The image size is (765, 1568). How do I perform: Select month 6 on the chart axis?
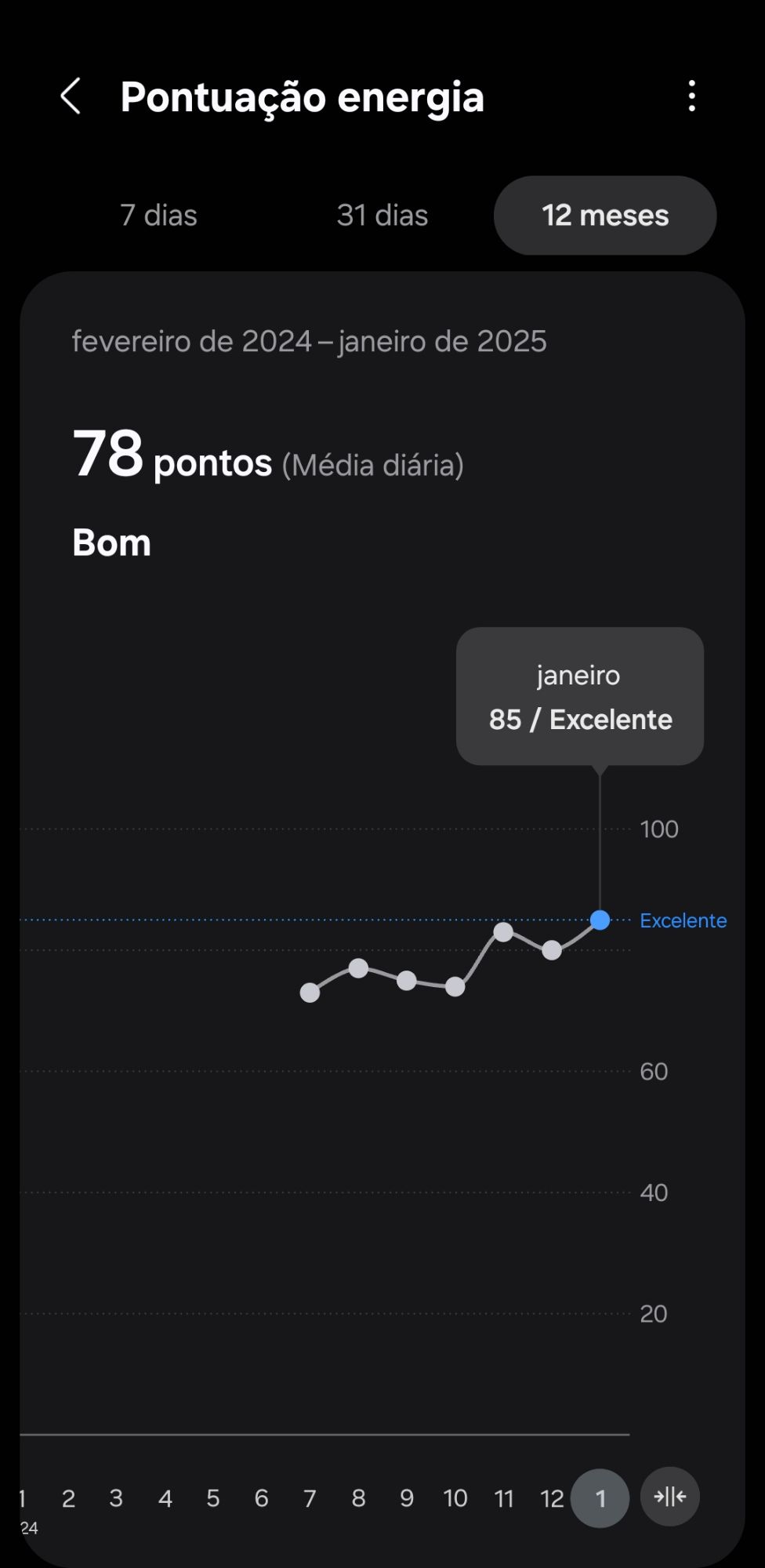click(x=262, y=1498)
